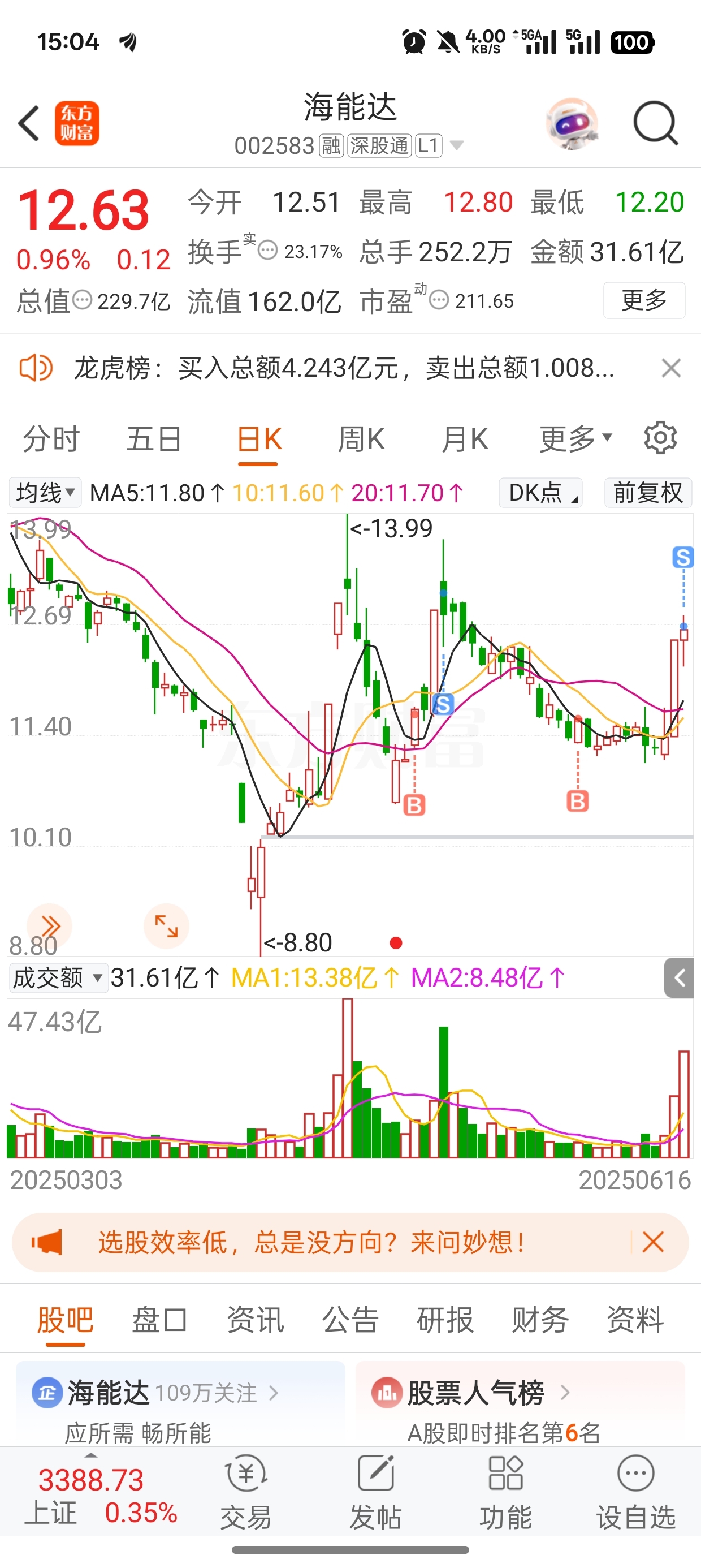Open the 成交额 sub-indicator dropdown
The image size is (701, 1568).
[x=58, y=978]
